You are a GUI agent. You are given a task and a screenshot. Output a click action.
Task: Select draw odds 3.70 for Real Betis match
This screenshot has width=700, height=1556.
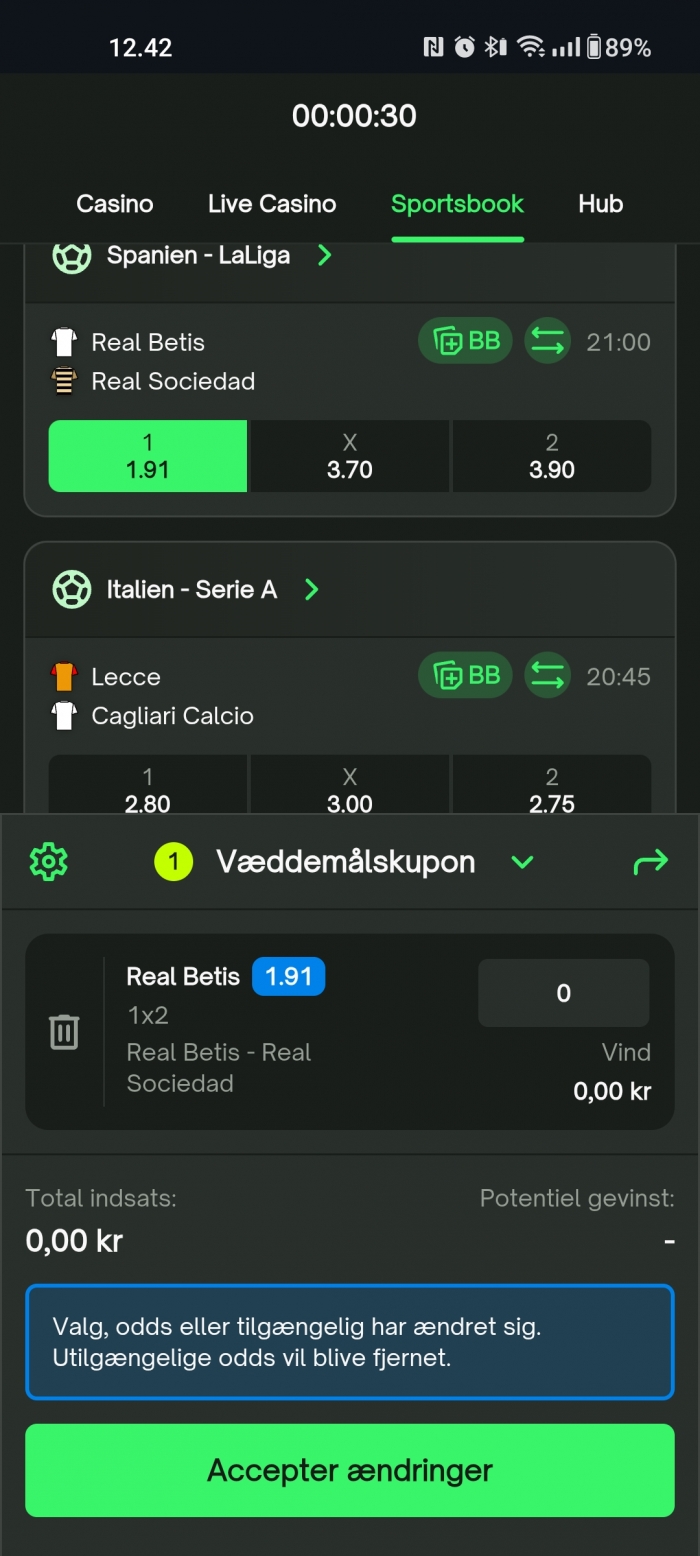pos(349,456)
